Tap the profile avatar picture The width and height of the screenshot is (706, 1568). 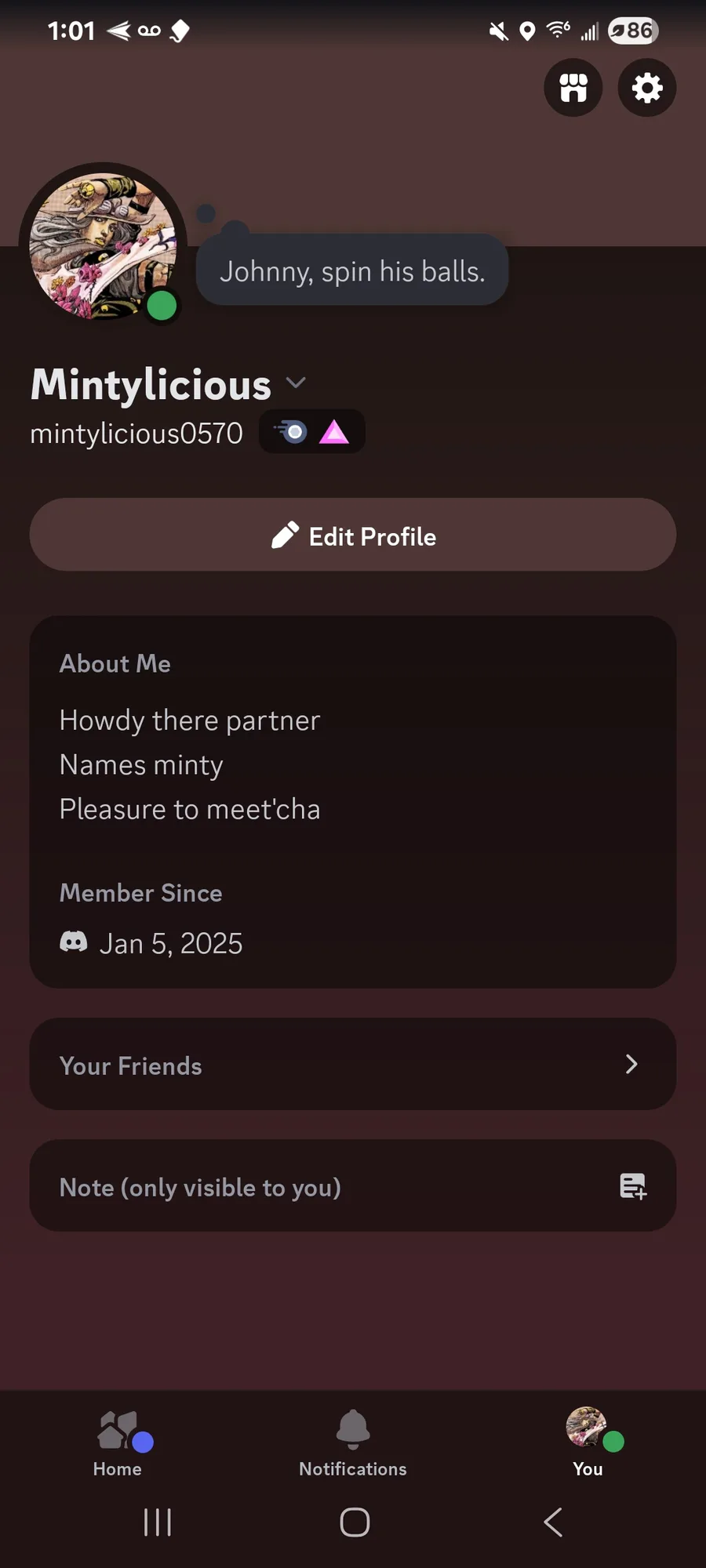pyautogui.click(x=103, y=246)
